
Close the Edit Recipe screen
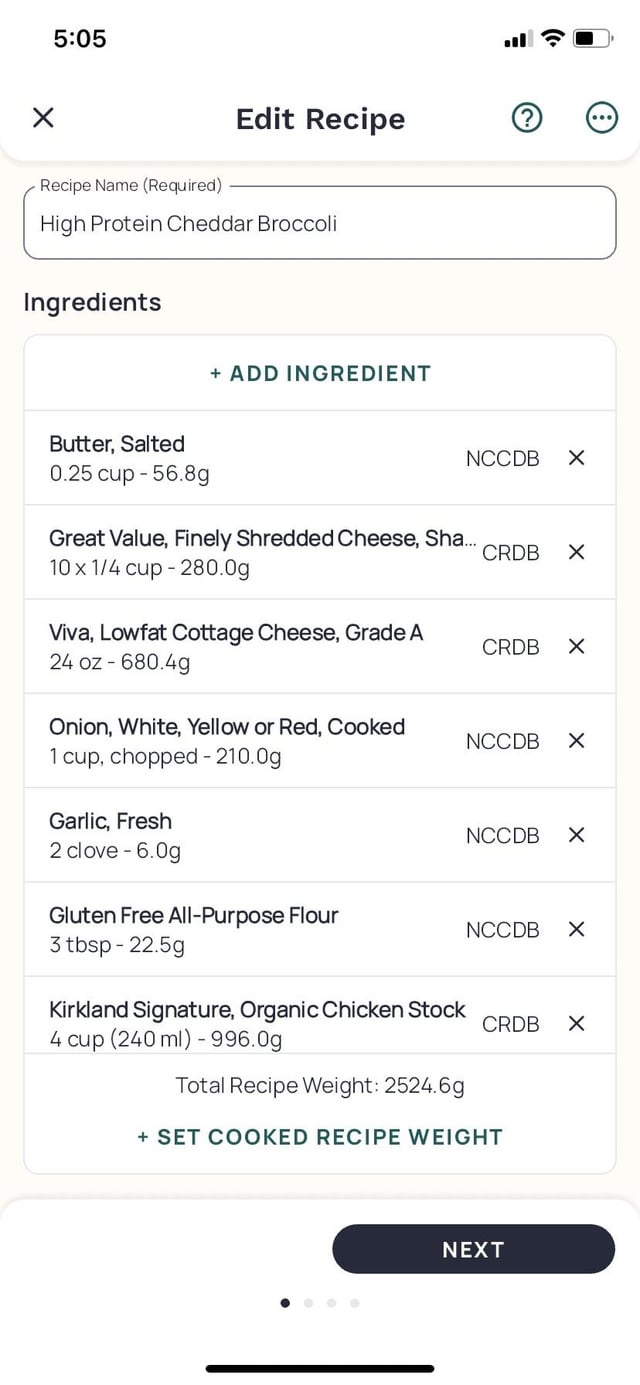pyautogui.click(x=43, y=118)
